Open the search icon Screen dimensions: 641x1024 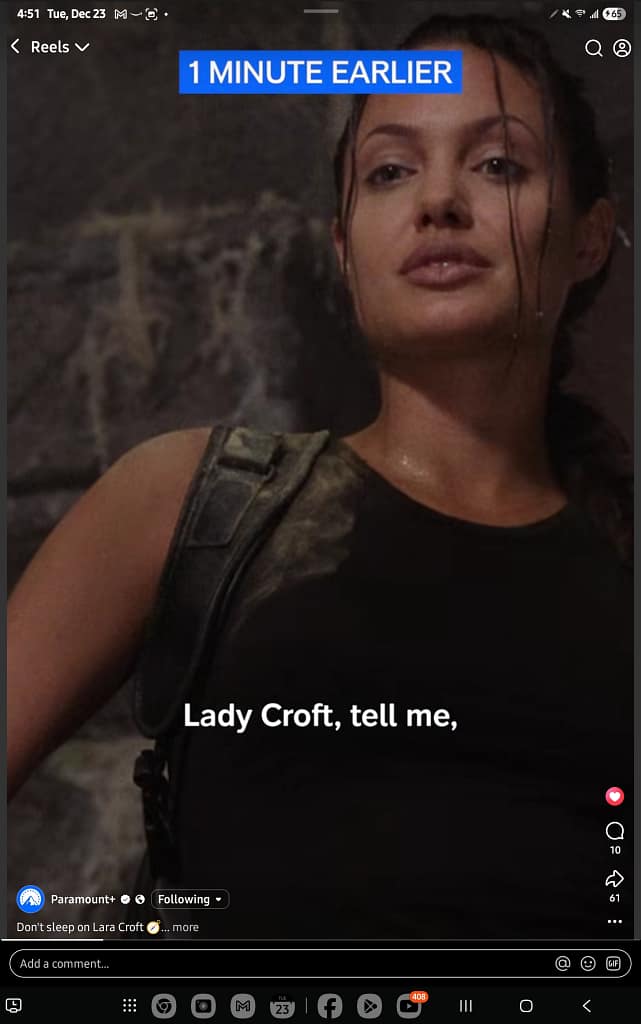coord(593,48)
